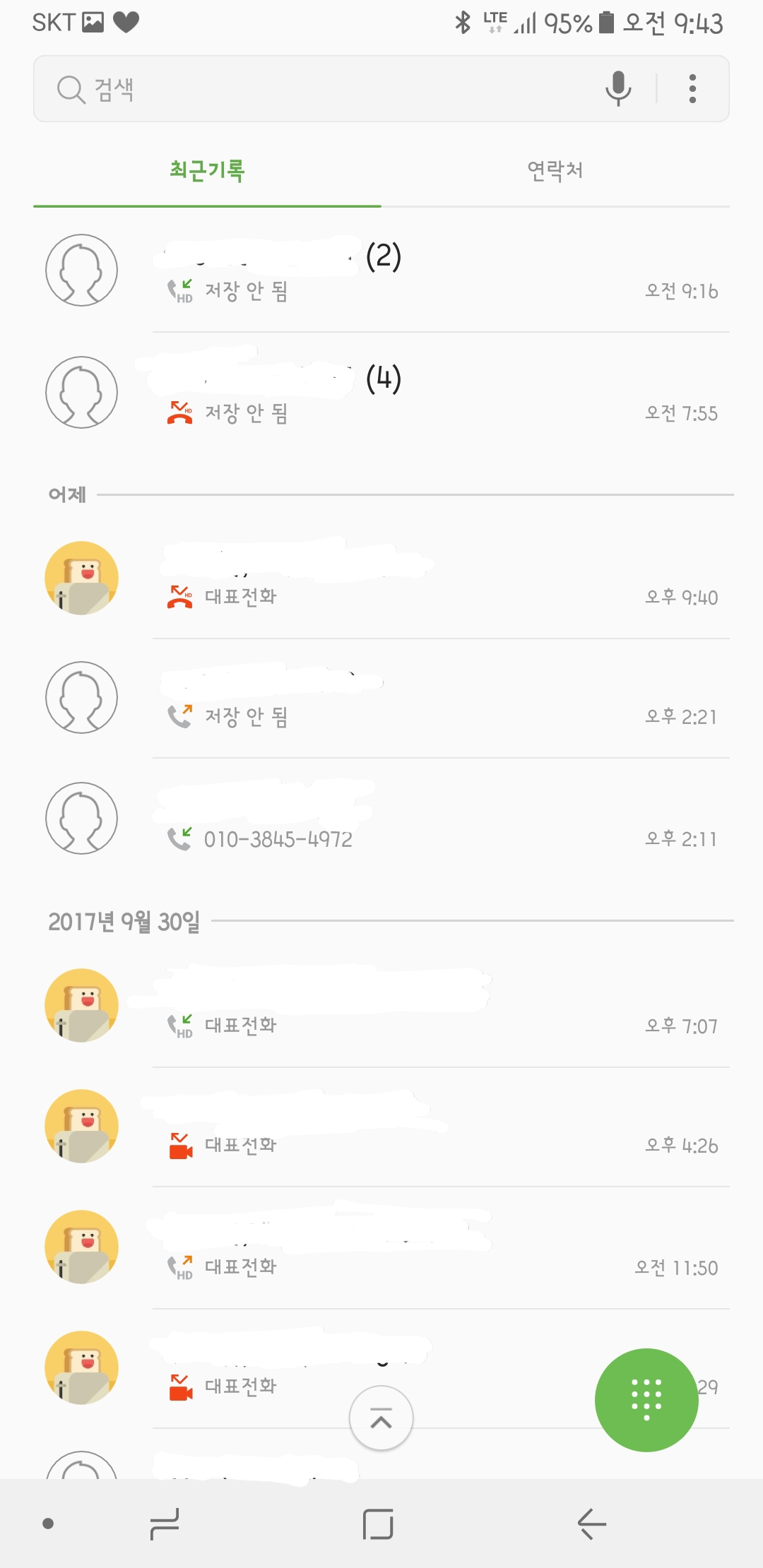This screenshot has width=763, height=1568.
Task: Open the missed video call at 오후 4:26
Action: pos(438,1127)
